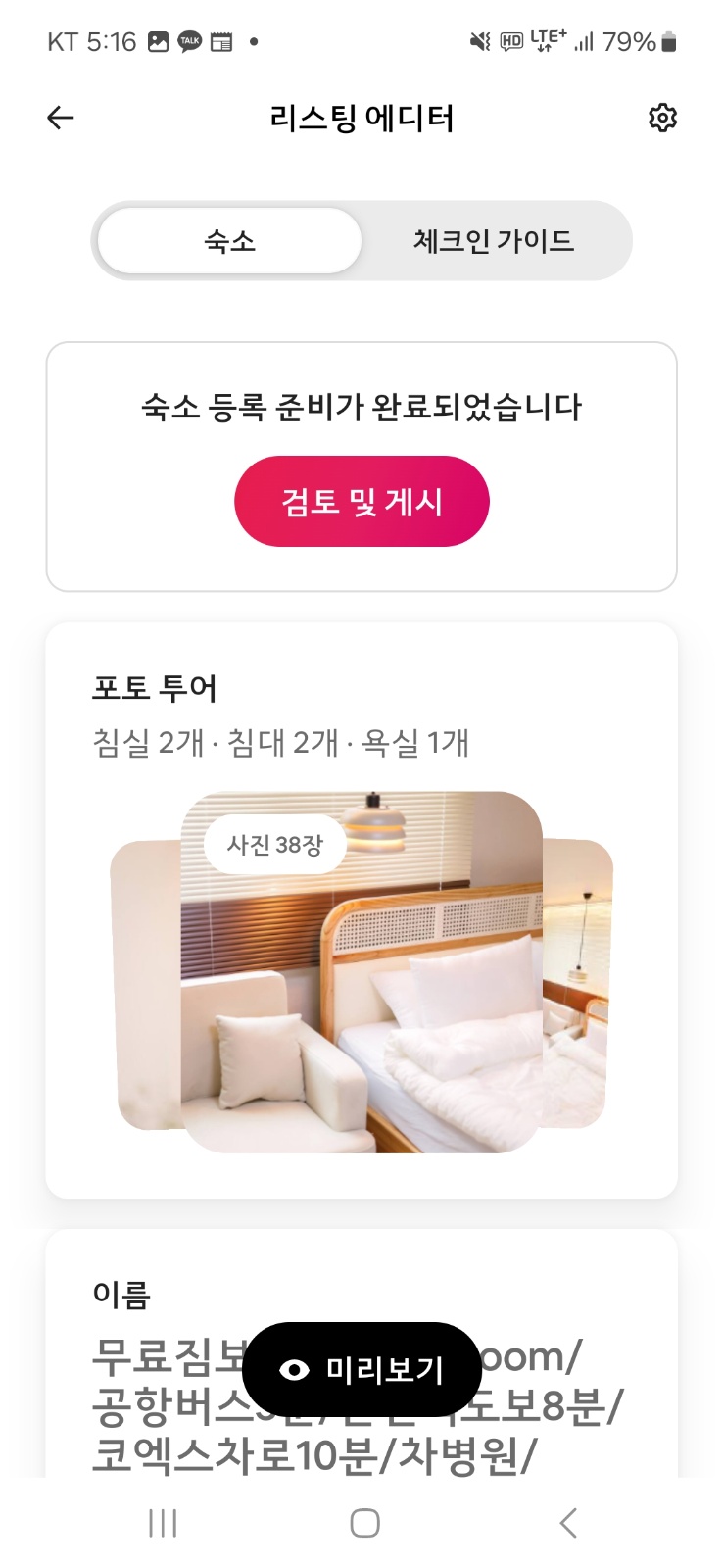Open recent apps from the navigation bar
723x1568 pixels.
(163, 1523)
